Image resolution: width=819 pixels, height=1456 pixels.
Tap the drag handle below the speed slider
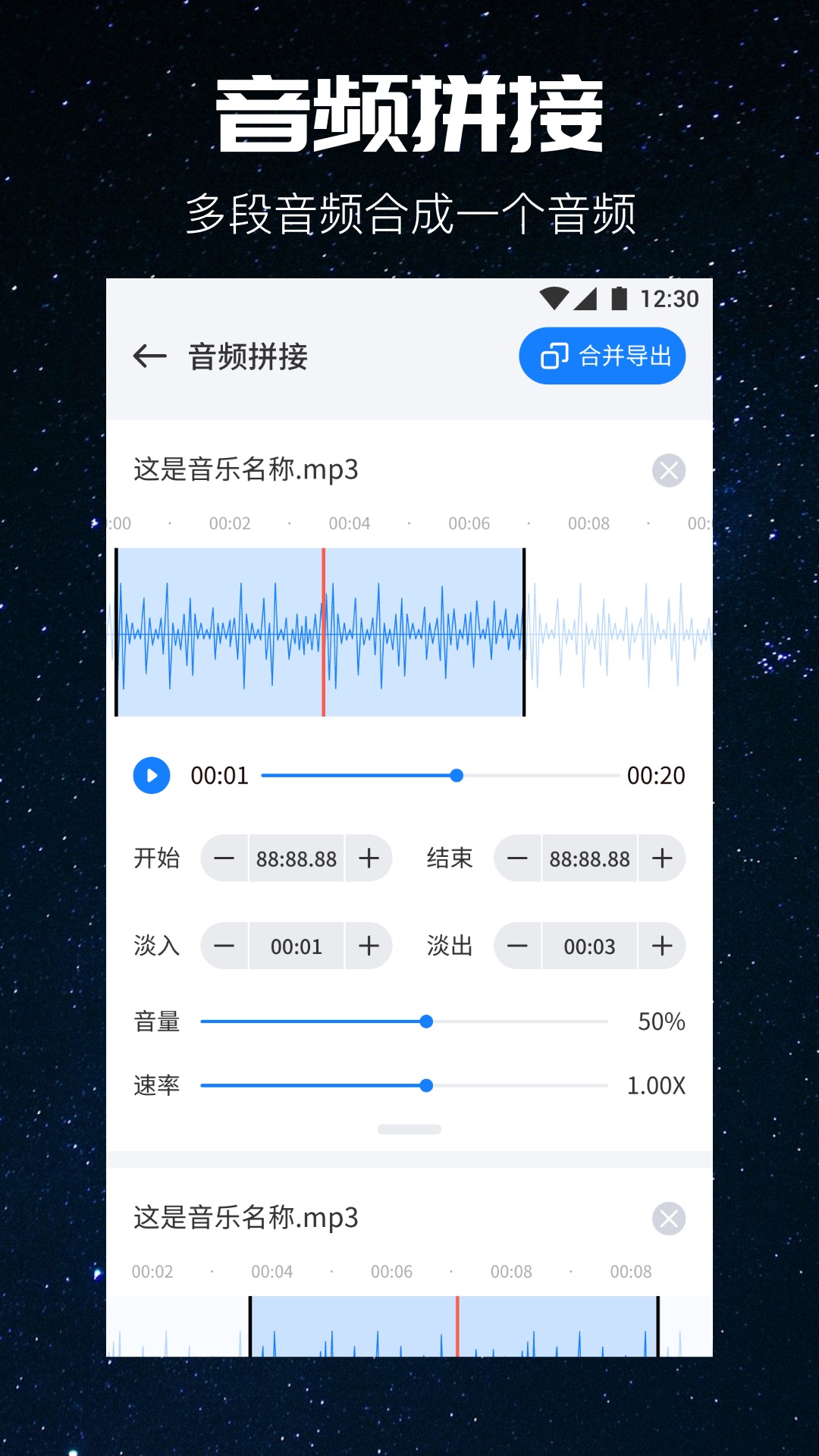click(x=409, y=1129)
